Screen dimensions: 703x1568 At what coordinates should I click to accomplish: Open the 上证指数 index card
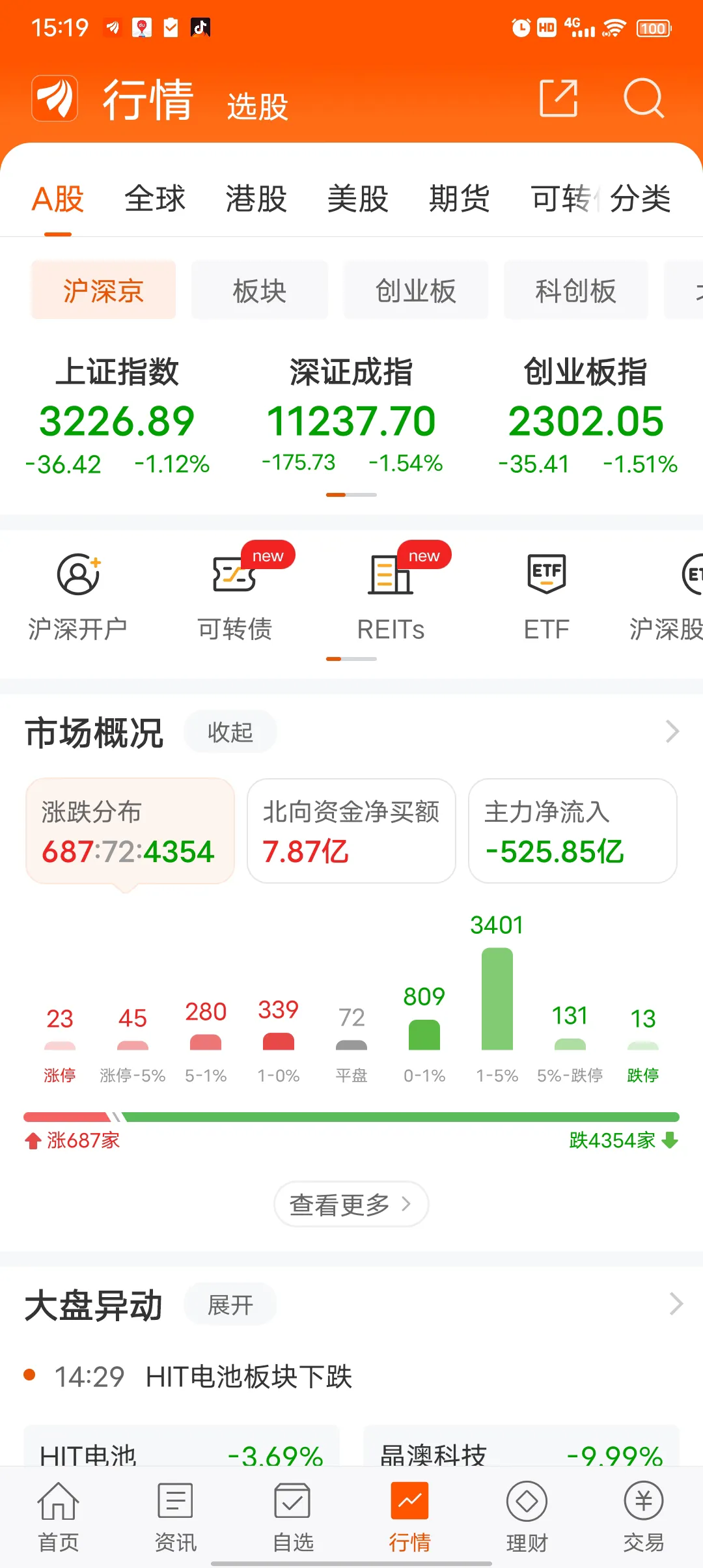117,416
